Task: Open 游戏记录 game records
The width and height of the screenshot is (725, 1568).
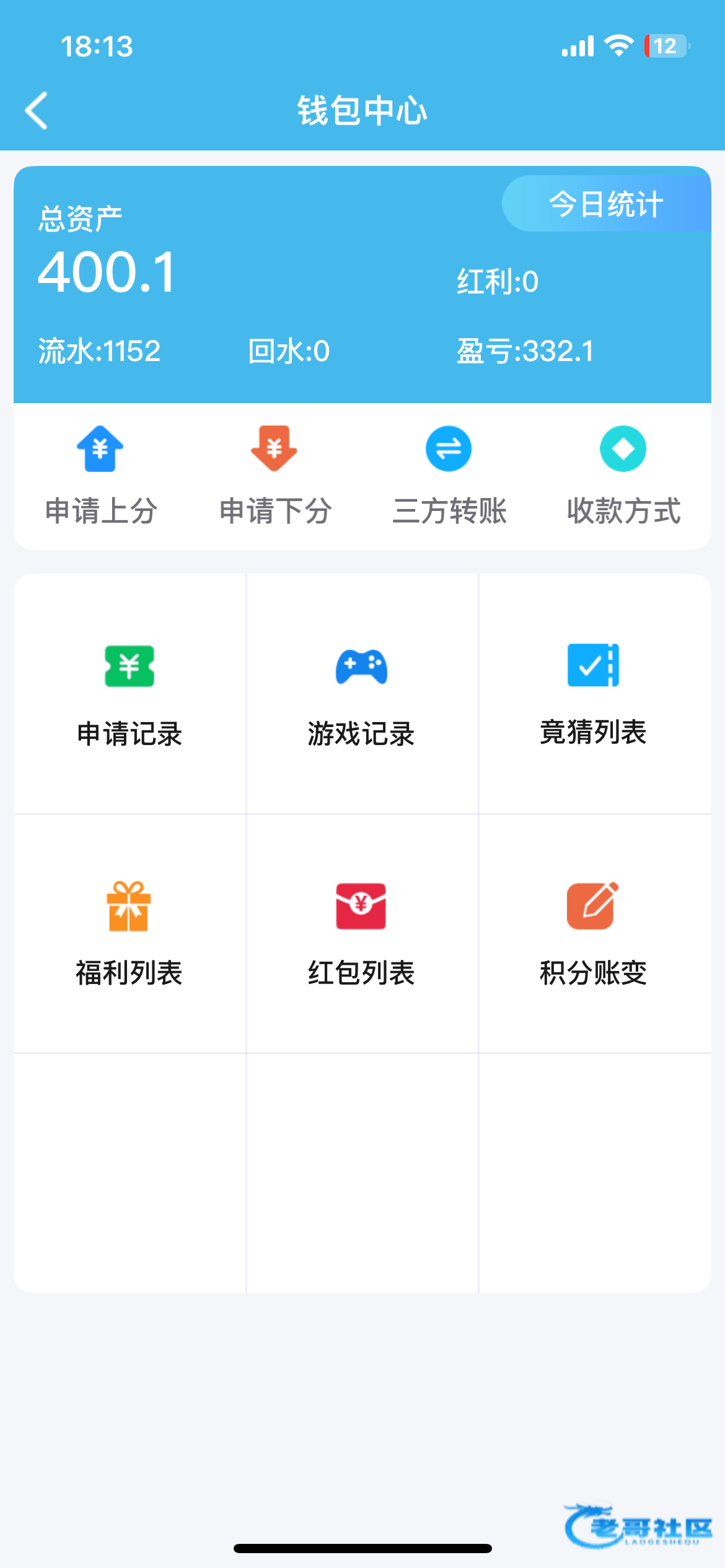Action: pos(362,694)
